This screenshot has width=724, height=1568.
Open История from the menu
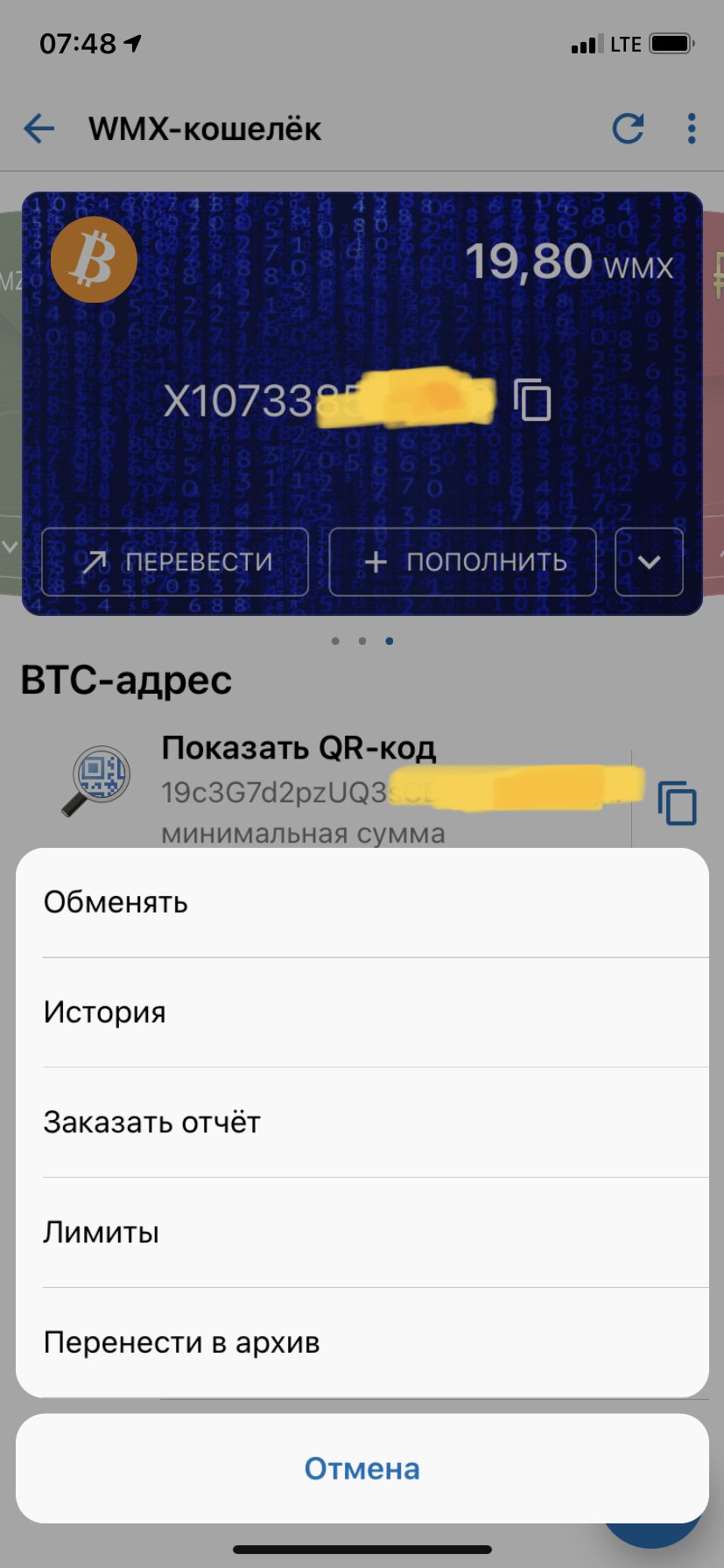click(362, 1012)
